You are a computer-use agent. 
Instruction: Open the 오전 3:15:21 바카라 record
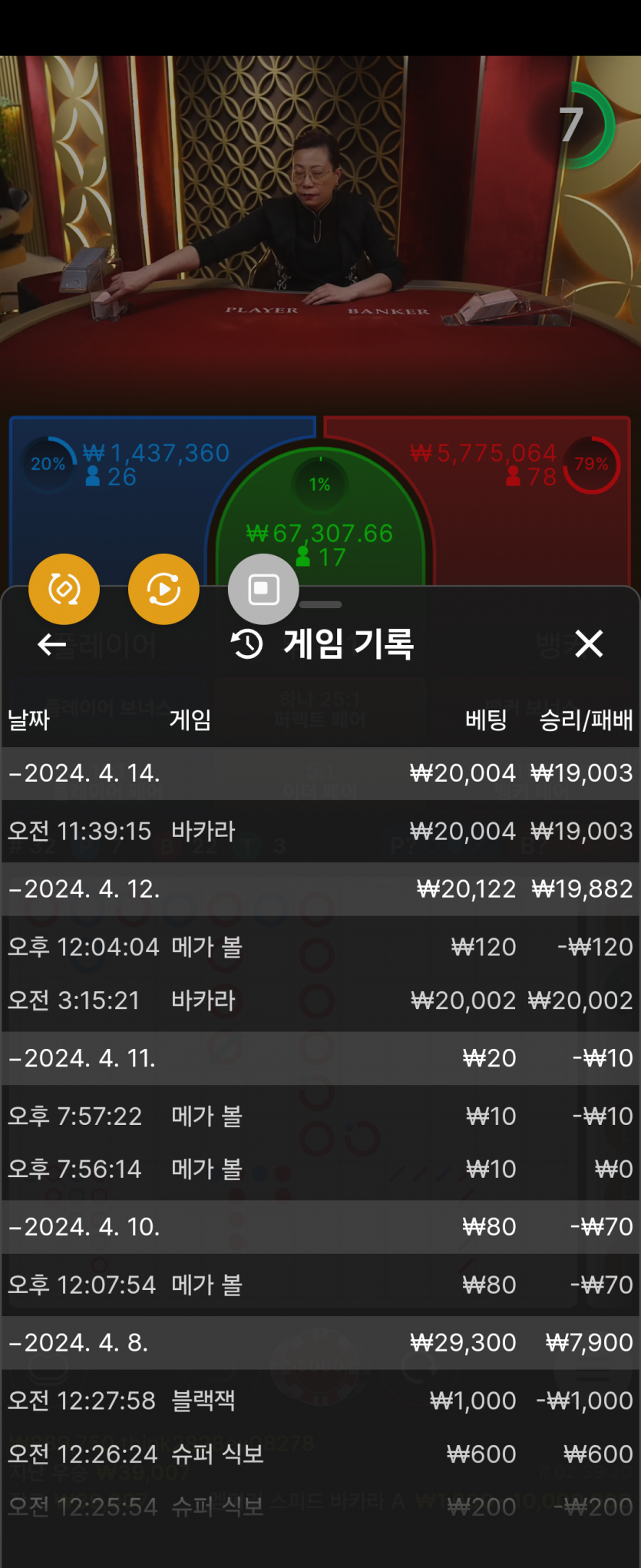click(x=320, y=1001)
